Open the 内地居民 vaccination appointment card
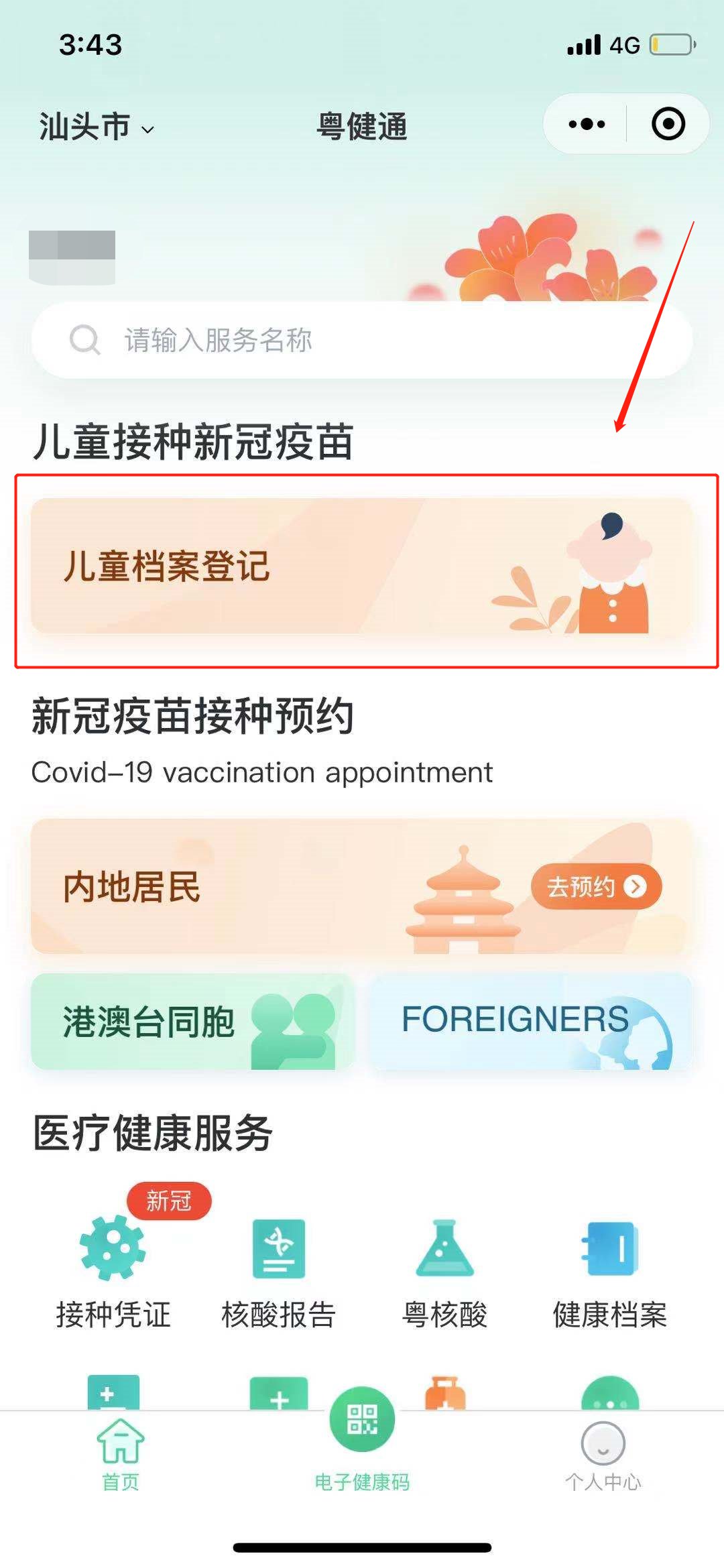The height and width of the screenshot is (1568, 724). (268, 886)
